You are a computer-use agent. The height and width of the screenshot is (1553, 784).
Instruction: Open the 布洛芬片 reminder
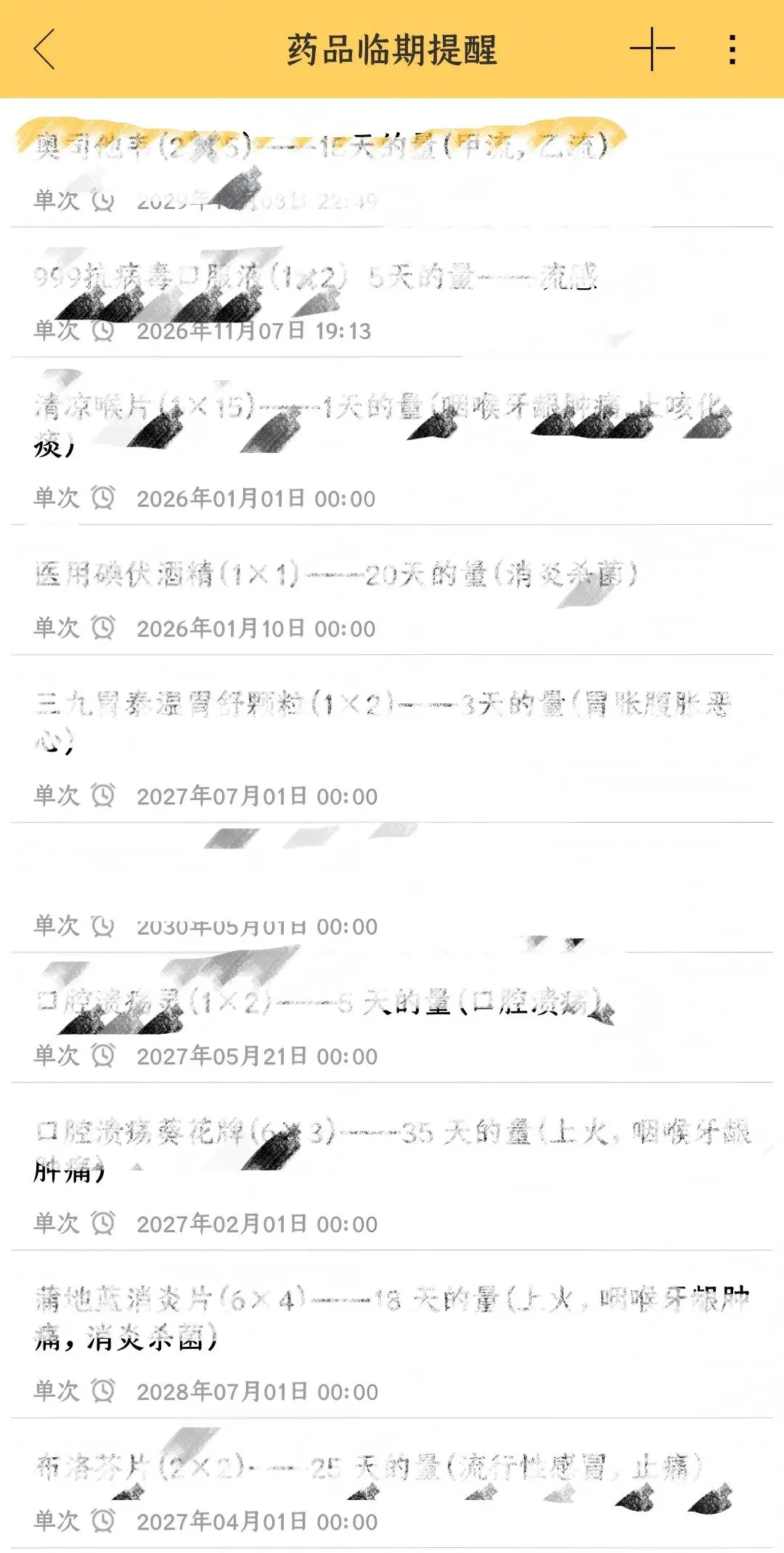(392, 1488)
